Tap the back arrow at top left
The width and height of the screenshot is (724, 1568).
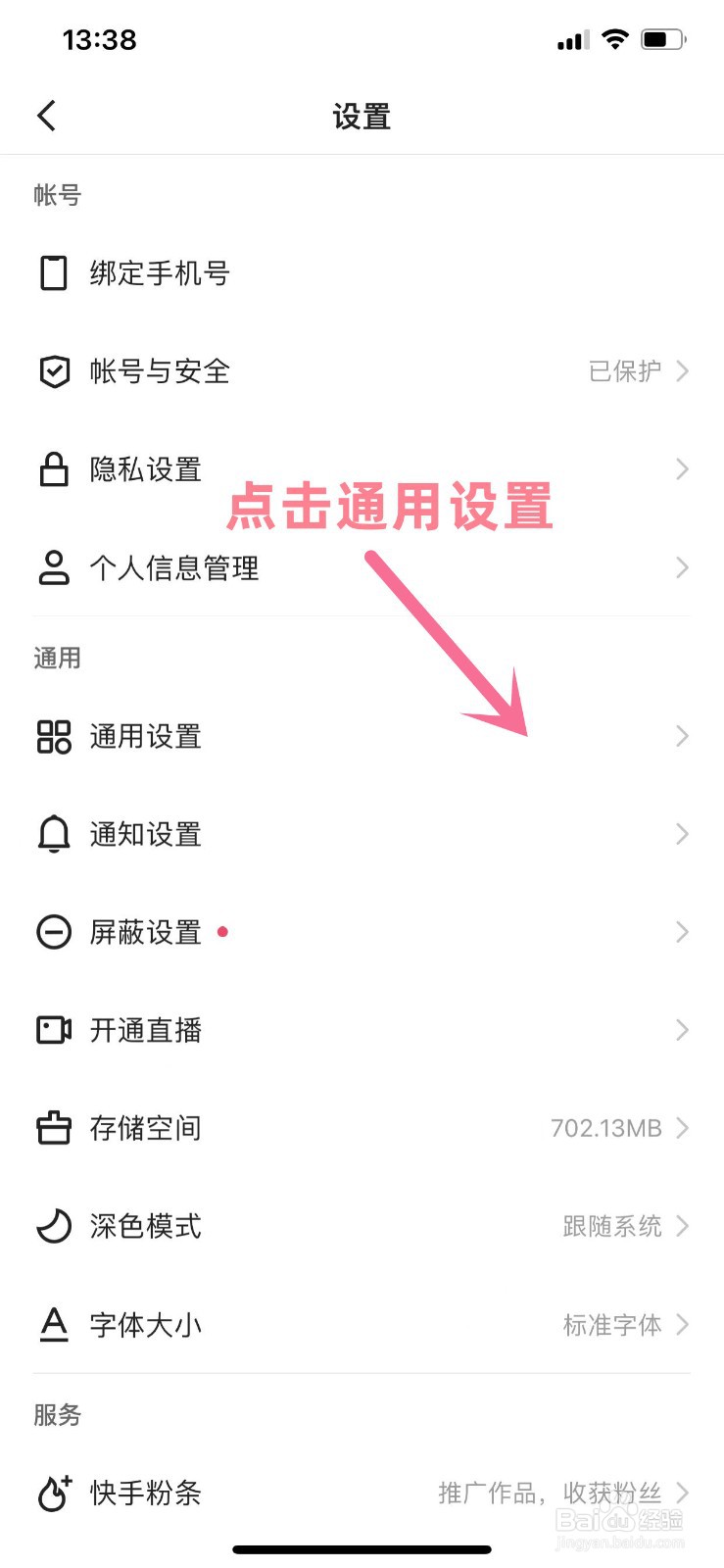tap(46, 115)
